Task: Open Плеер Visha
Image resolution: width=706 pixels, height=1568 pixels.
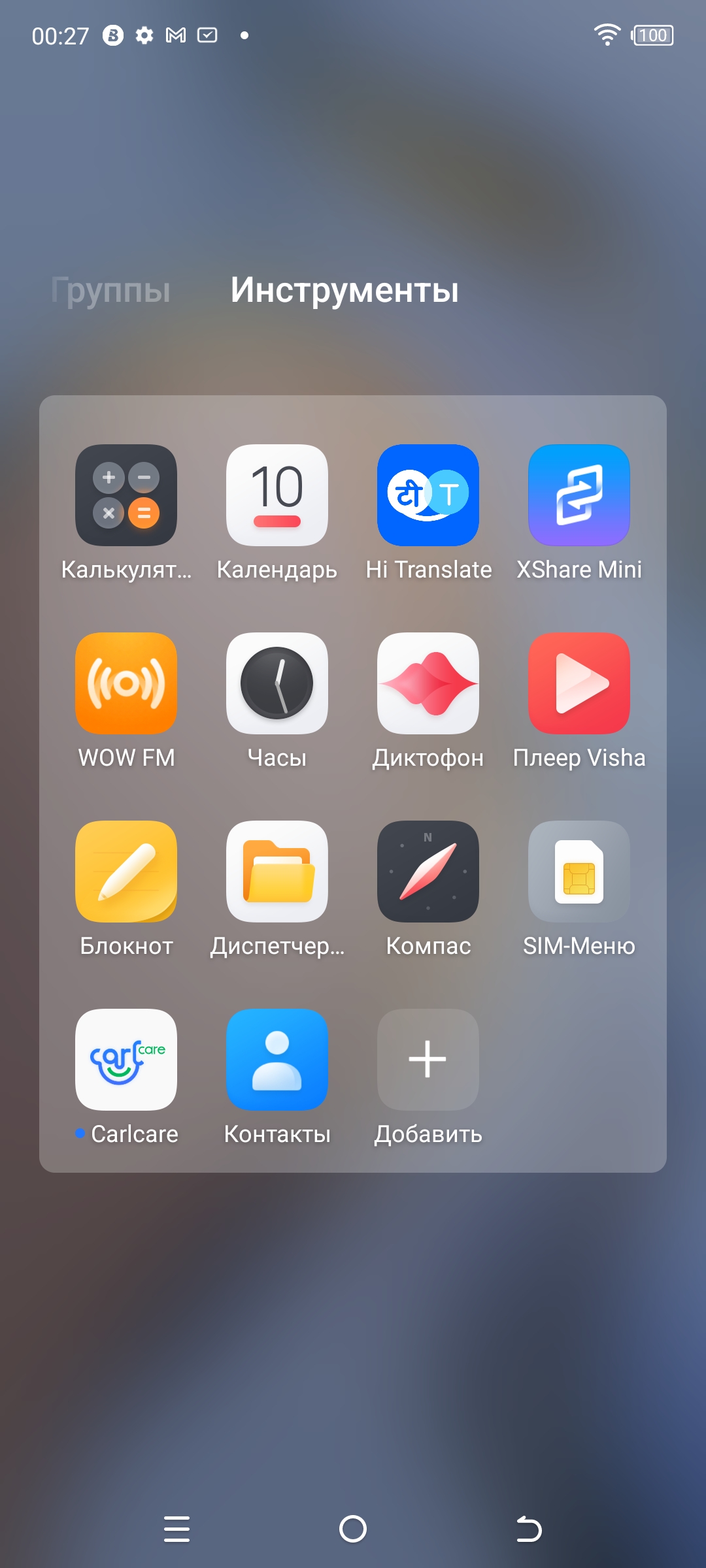Action: click(x=579, y=683)
